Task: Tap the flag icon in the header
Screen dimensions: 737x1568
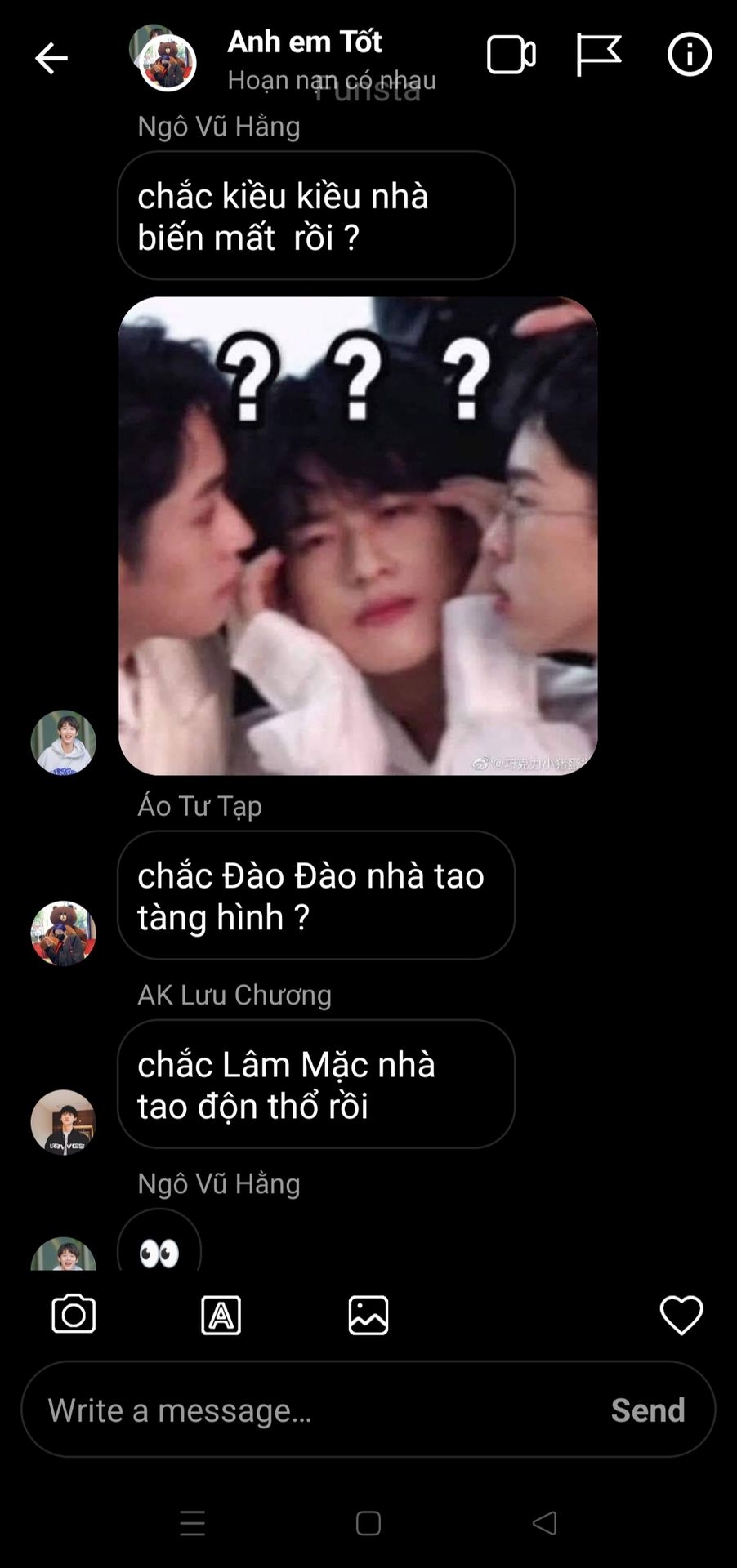Action: (598, 56)
